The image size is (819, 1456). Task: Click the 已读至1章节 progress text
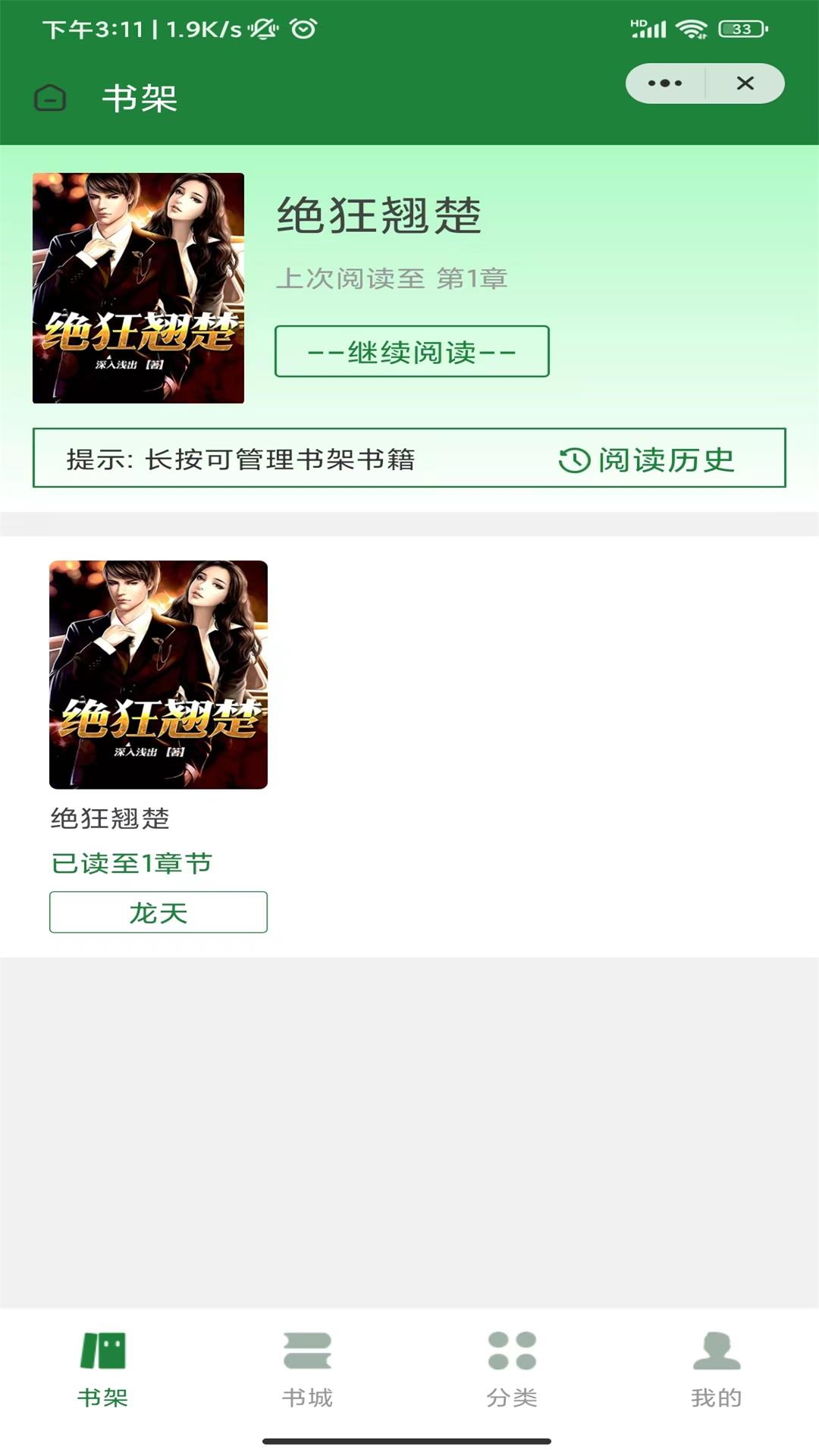coord(131,862)
